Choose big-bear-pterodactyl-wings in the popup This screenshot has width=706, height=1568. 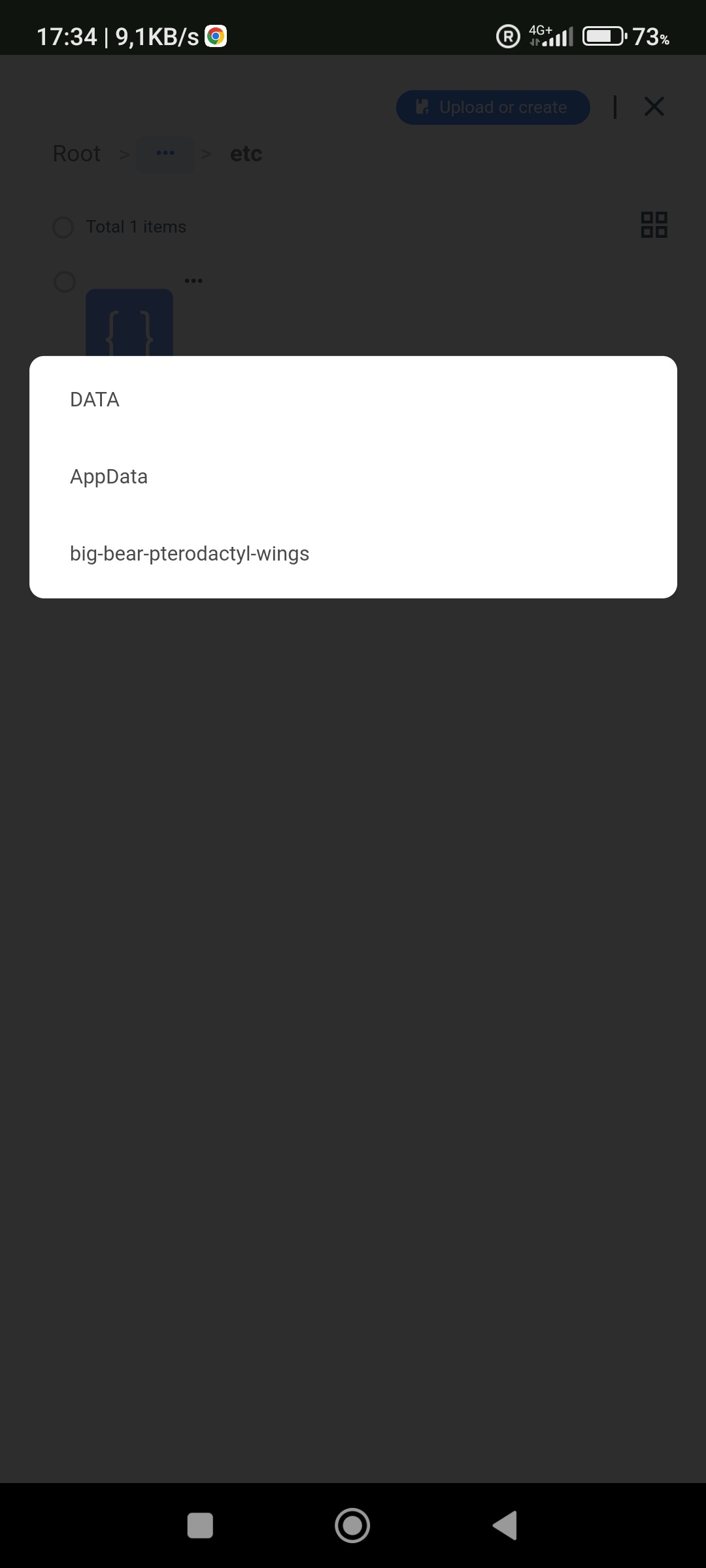tap(353, 553)
